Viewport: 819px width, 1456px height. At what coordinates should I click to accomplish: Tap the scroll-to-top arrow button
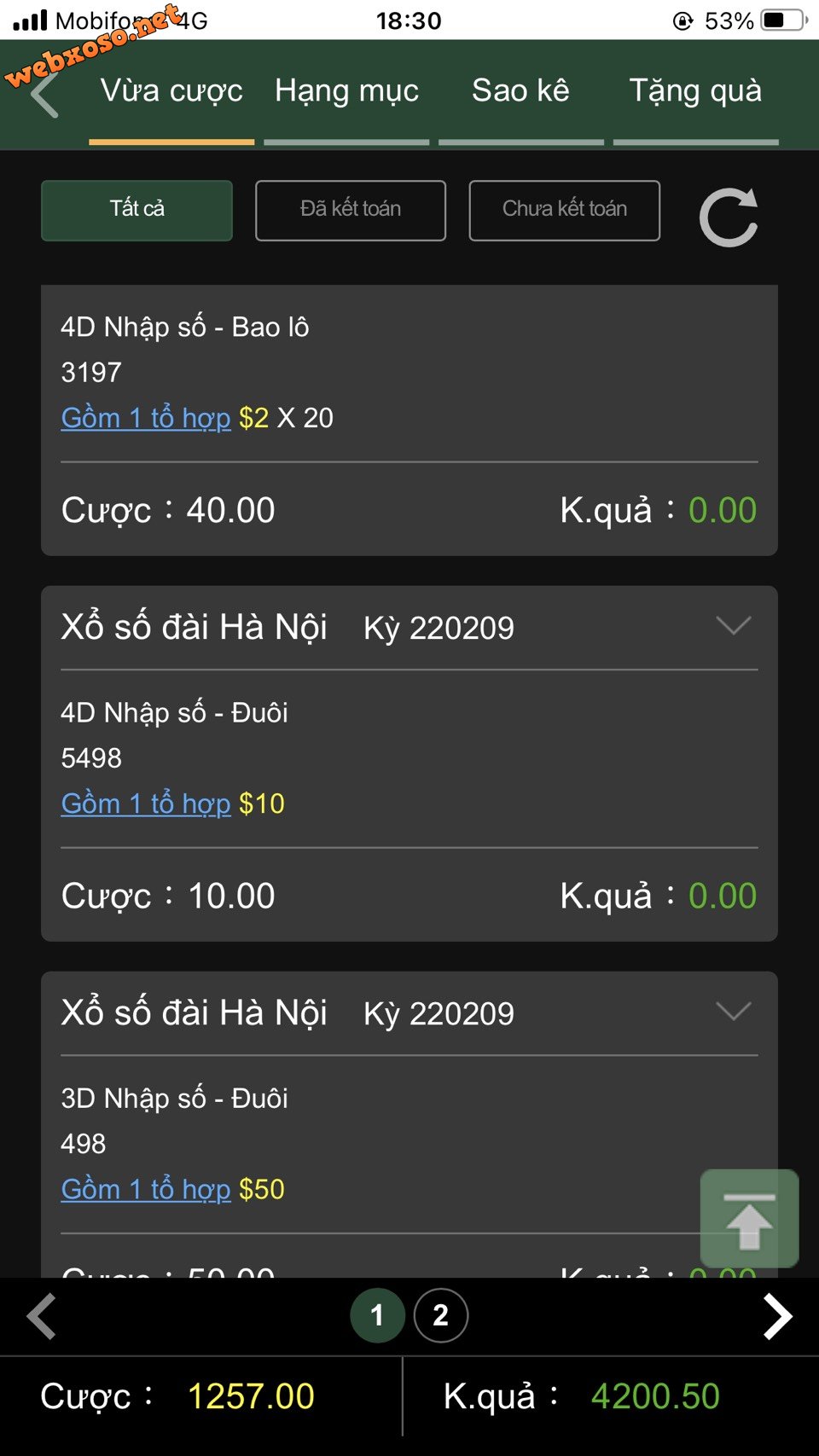coord(749,1218)
